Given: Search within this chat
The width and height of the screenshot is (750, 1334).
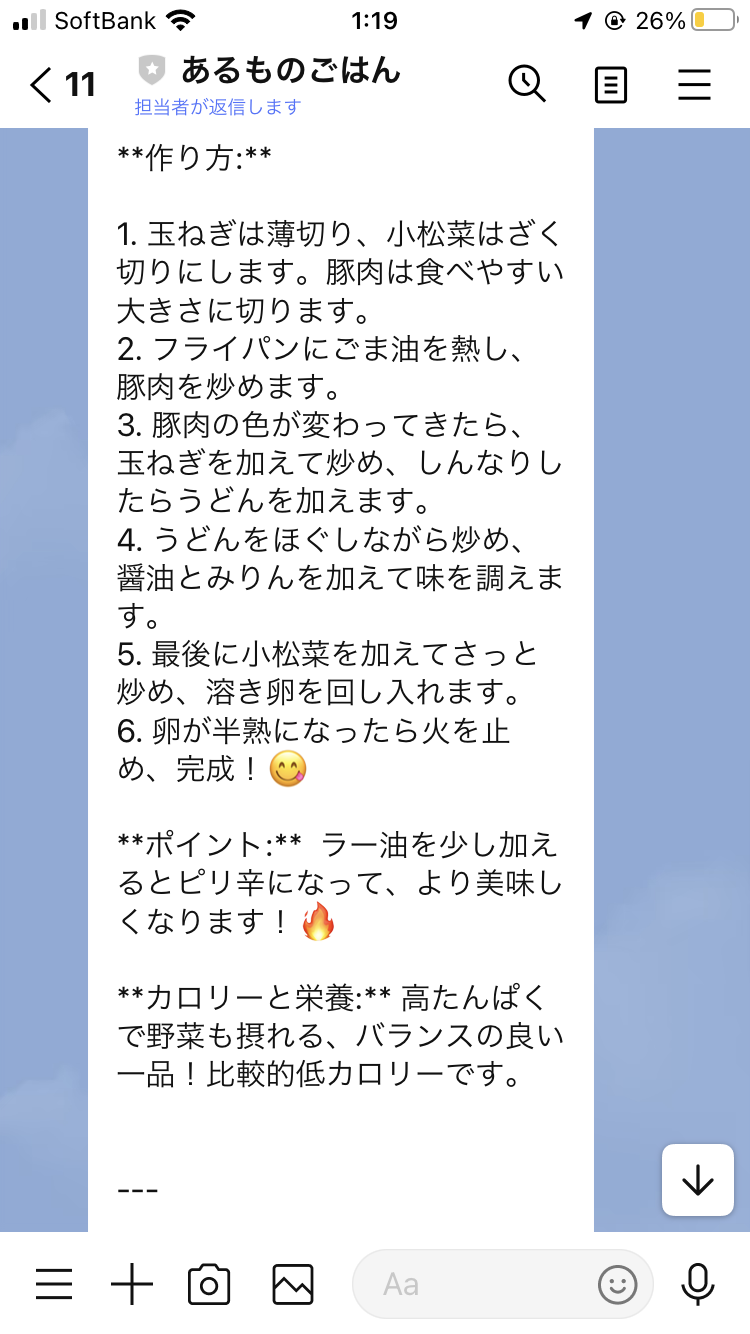Looking at the screenshot, I should tap(527, 84).
